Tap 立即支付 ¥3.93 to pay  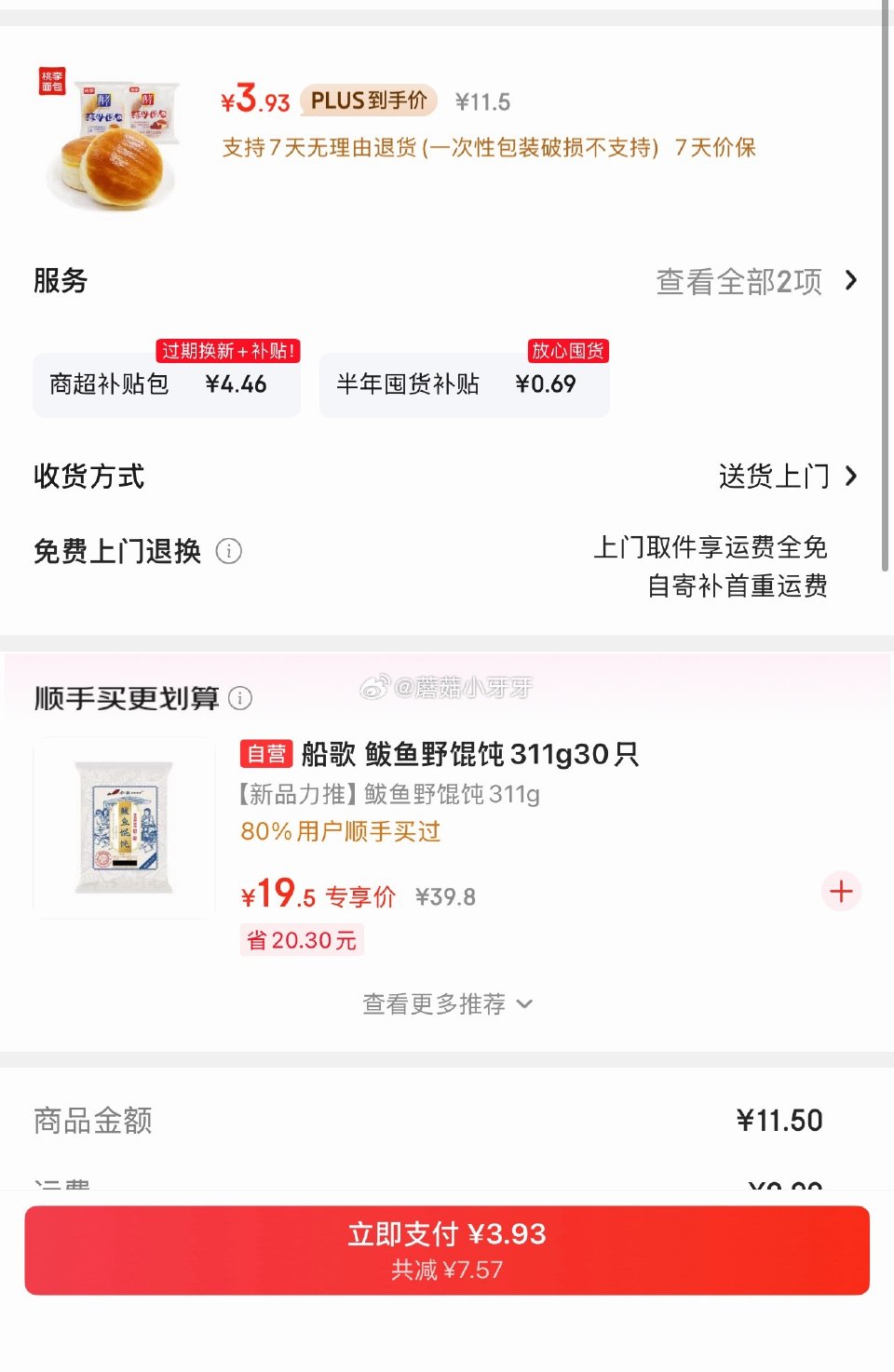(447, 1250)
